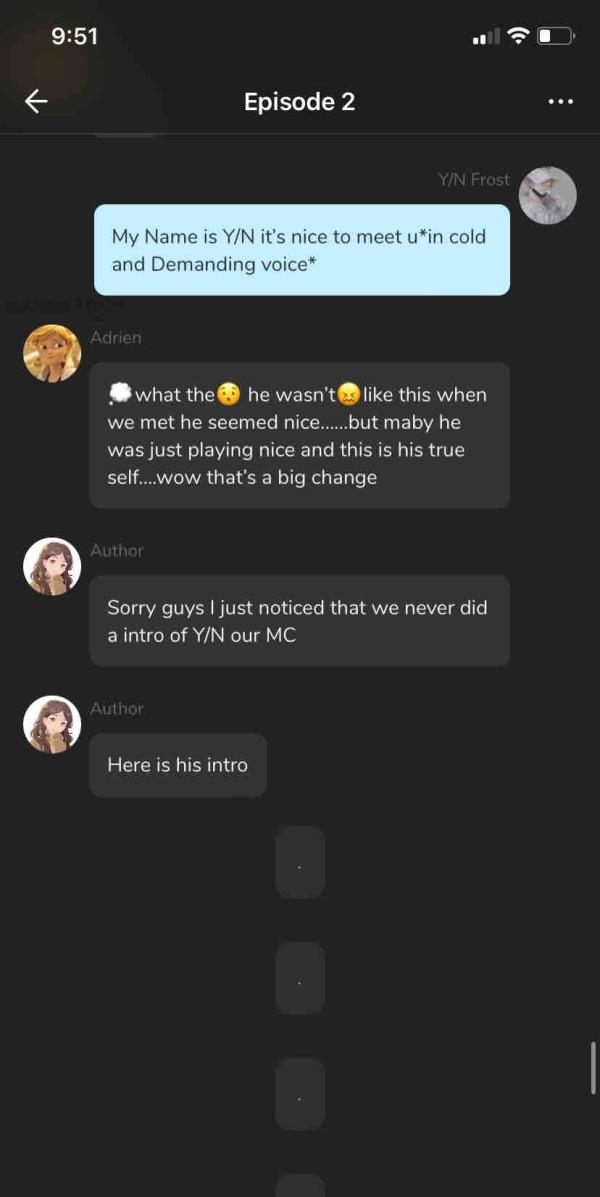Tap Author's avatar beside the Sorry guys message

52,566
